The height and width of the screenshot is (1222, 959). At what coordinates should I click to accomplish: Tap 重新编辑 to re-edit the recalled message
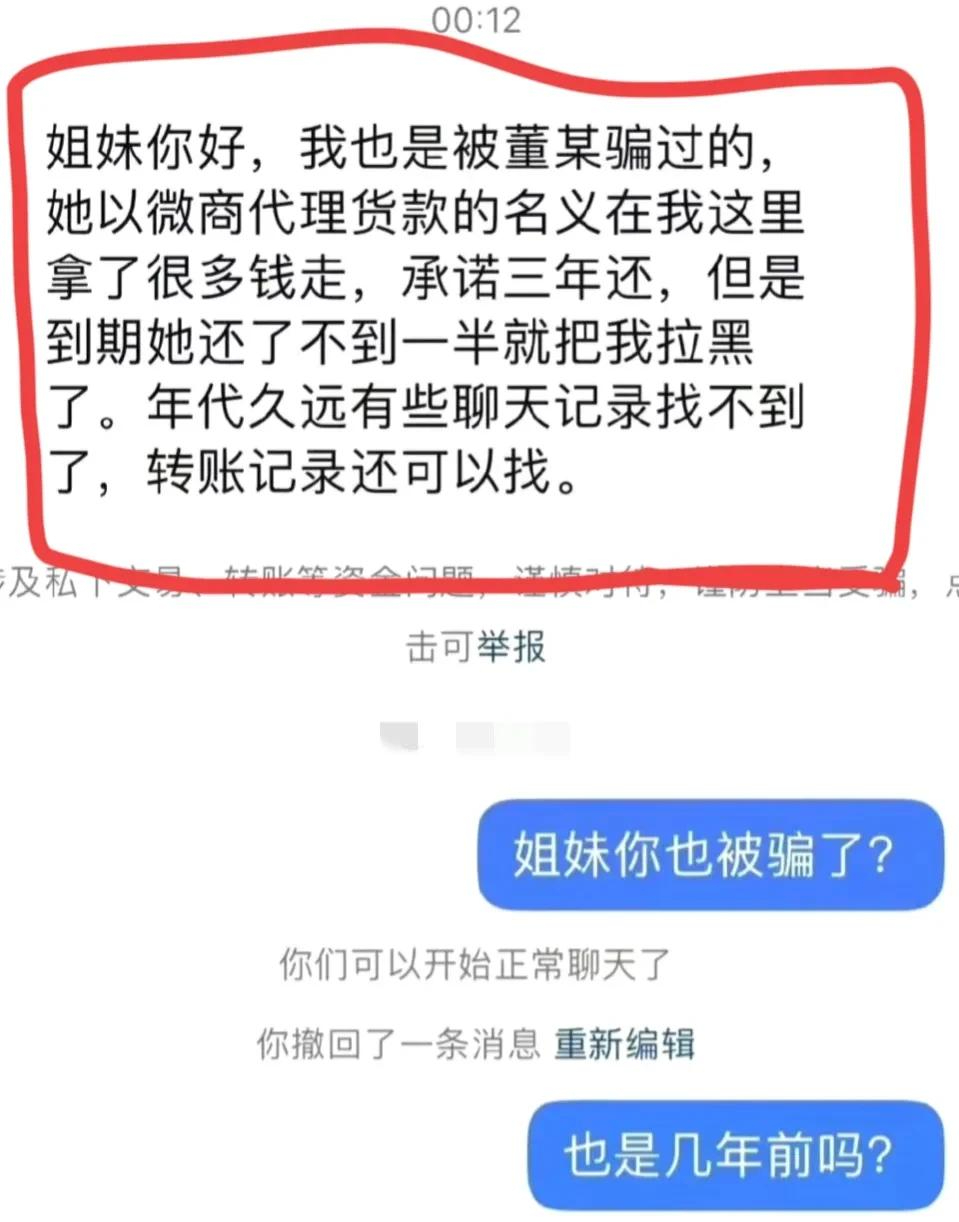click(x=624, y=1044)
